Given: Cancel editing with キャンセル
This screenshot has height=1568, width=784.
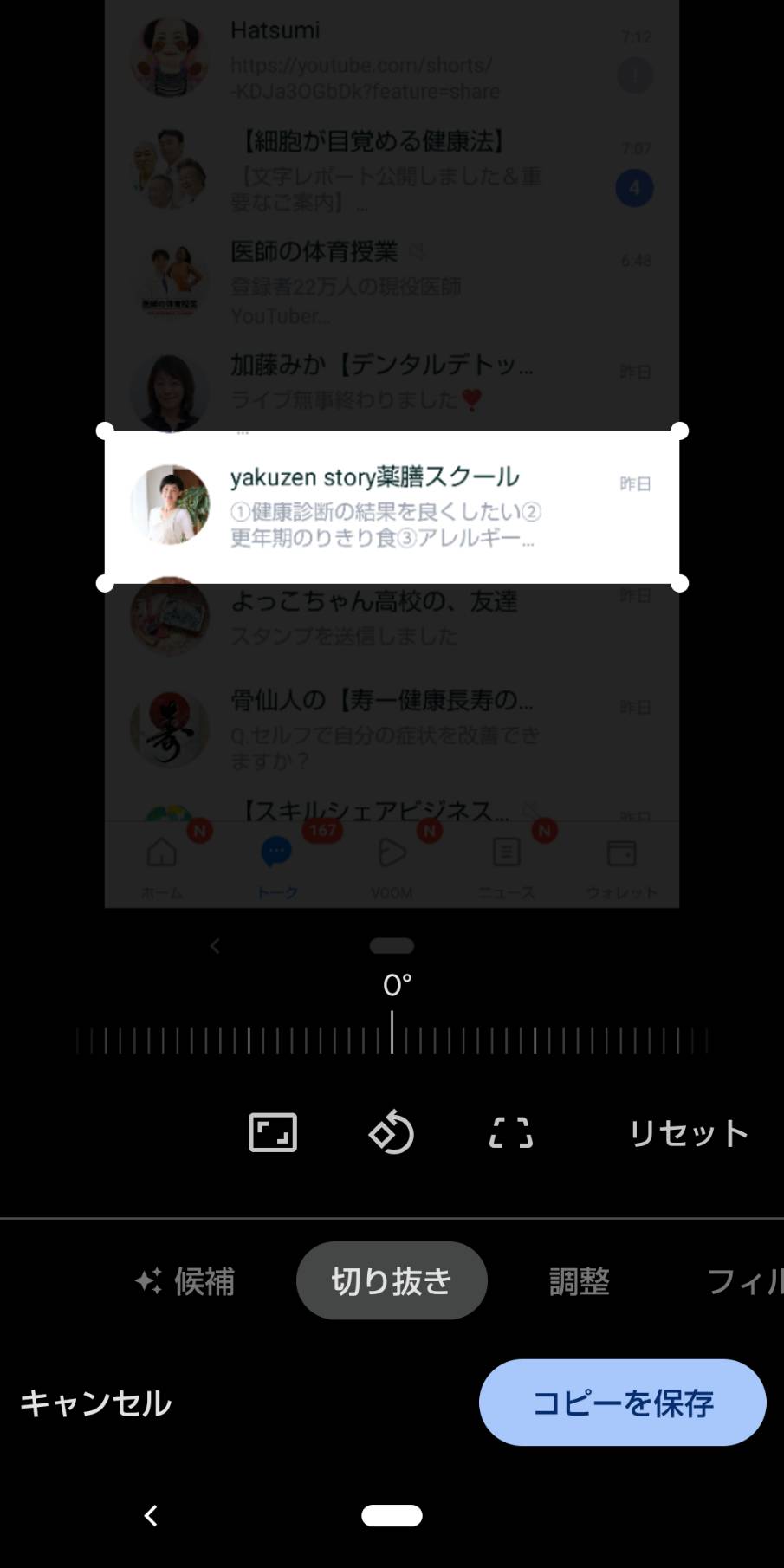Looking at the screenshot, I should tap(95, 1403).
